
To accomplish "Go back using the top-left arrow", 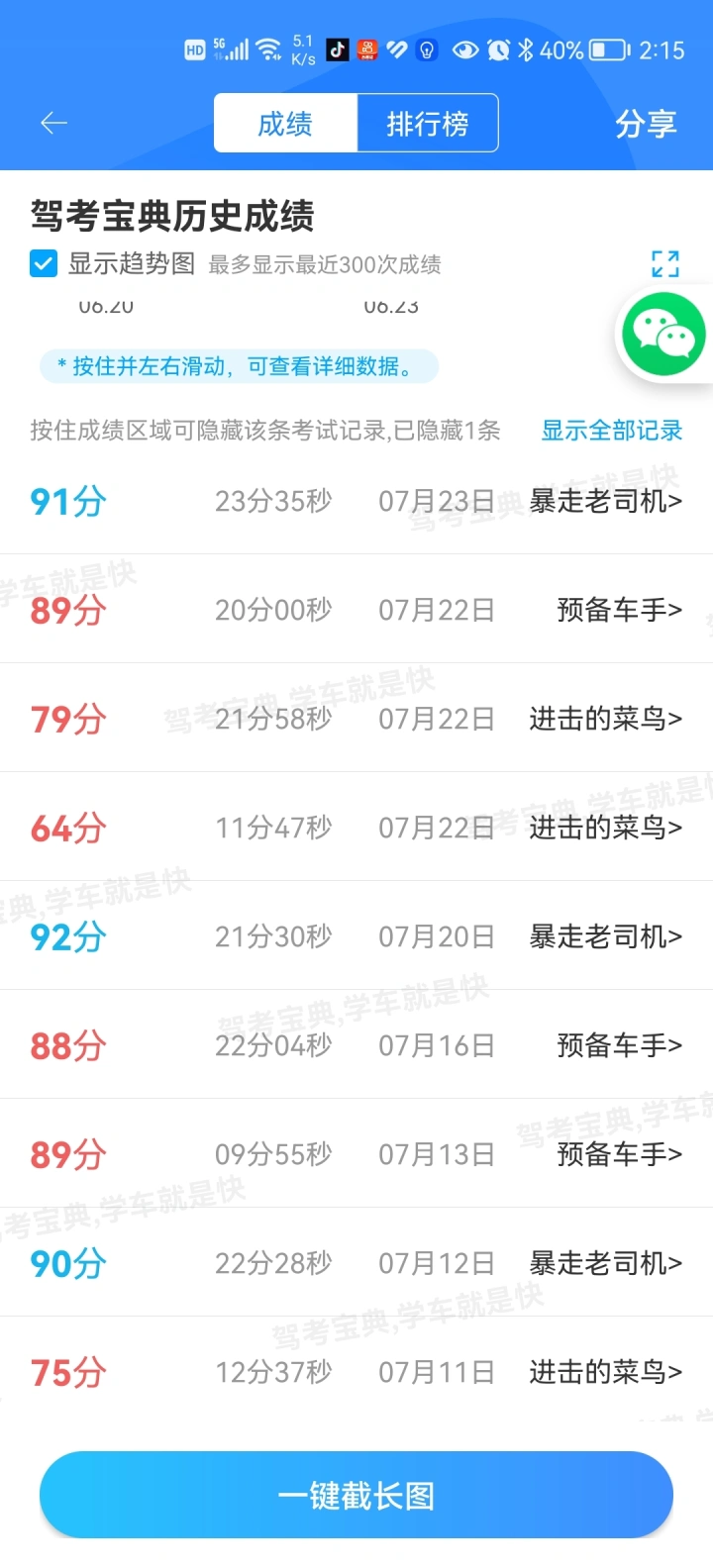I will (53, 123).
